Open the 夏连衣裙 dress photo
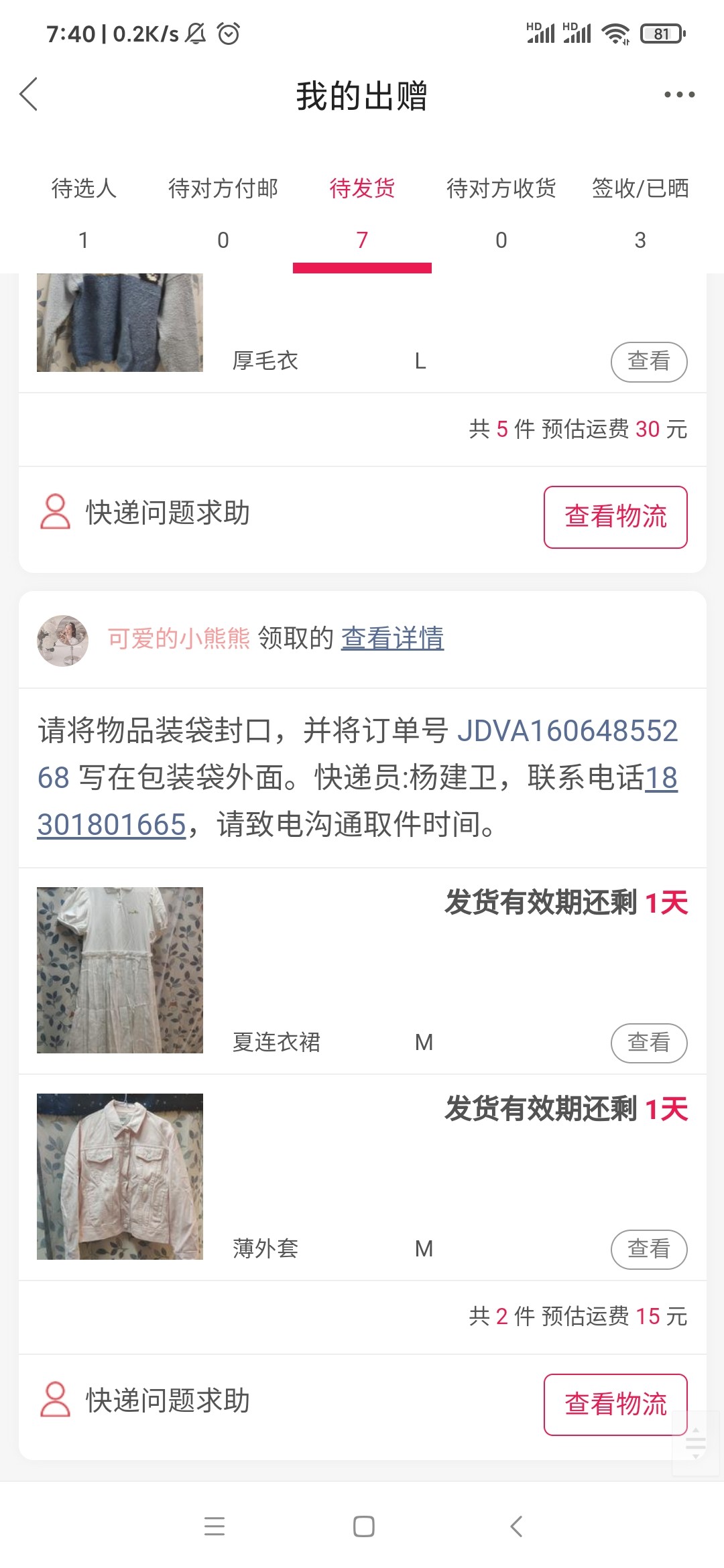The width and height of the screenshot is (724, 1568). coord(120,970)
